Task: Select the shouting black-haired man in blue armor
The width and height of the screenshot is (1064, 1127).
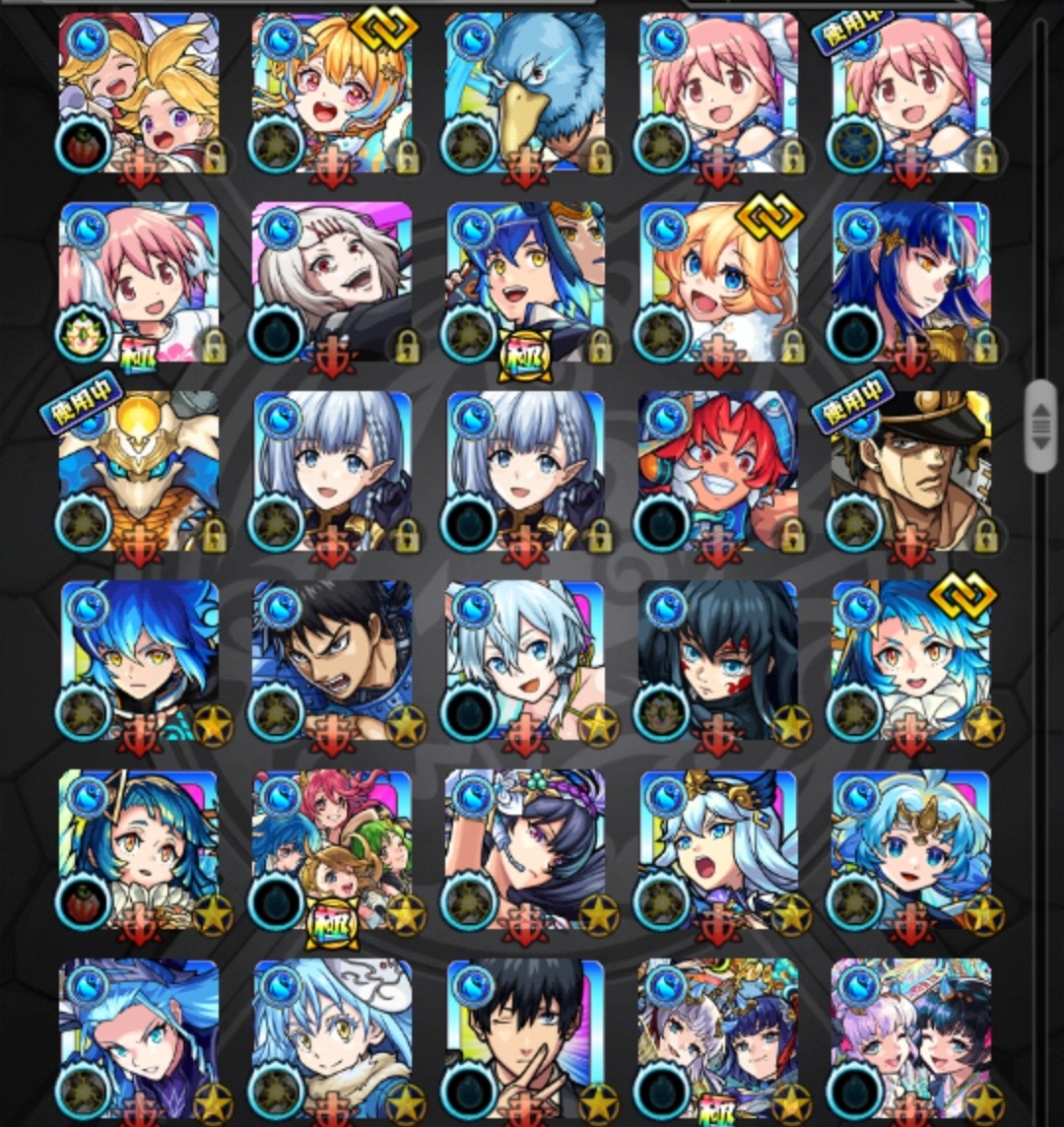Action: (x=332, y=662)
